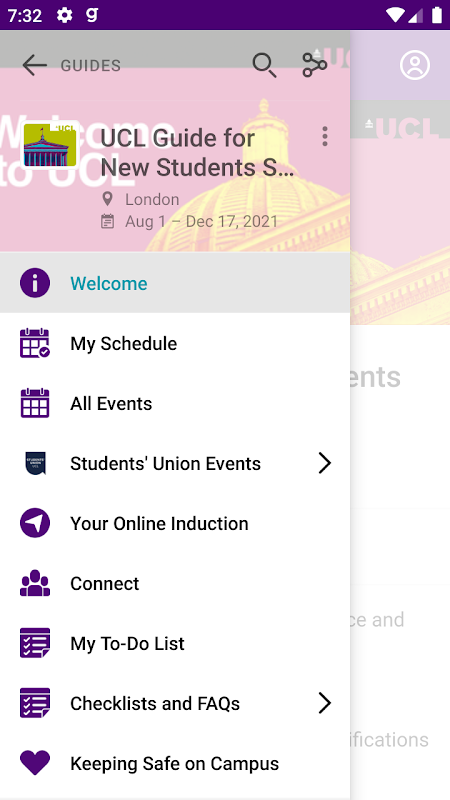Screen dimensions: 450x800
Task: Open the profile icon
Action: (x=415, y=65)
